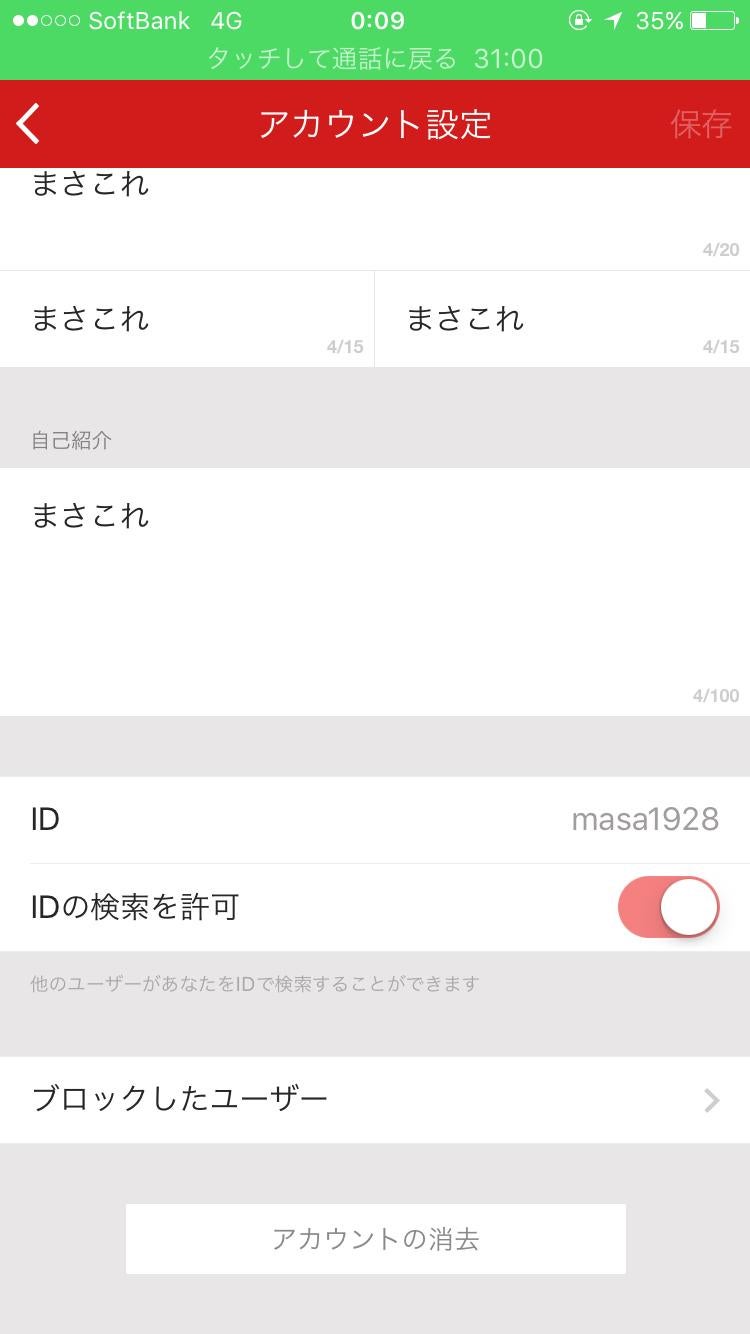Tap the orientation lock icon in status bar
Screen dimensions: 750x1334
click(581, 21)
